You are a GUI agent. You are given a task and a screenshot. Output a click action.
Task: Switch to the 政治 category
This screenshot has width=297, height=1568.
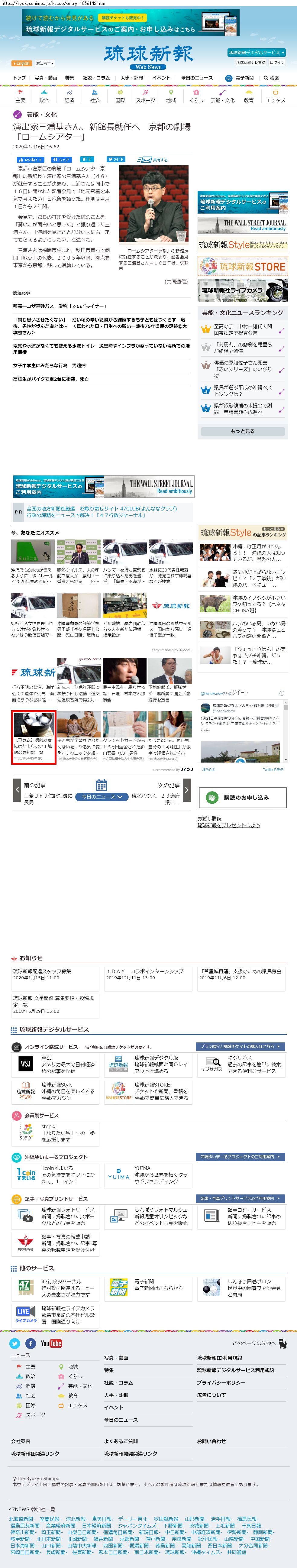tap(44, 97)
